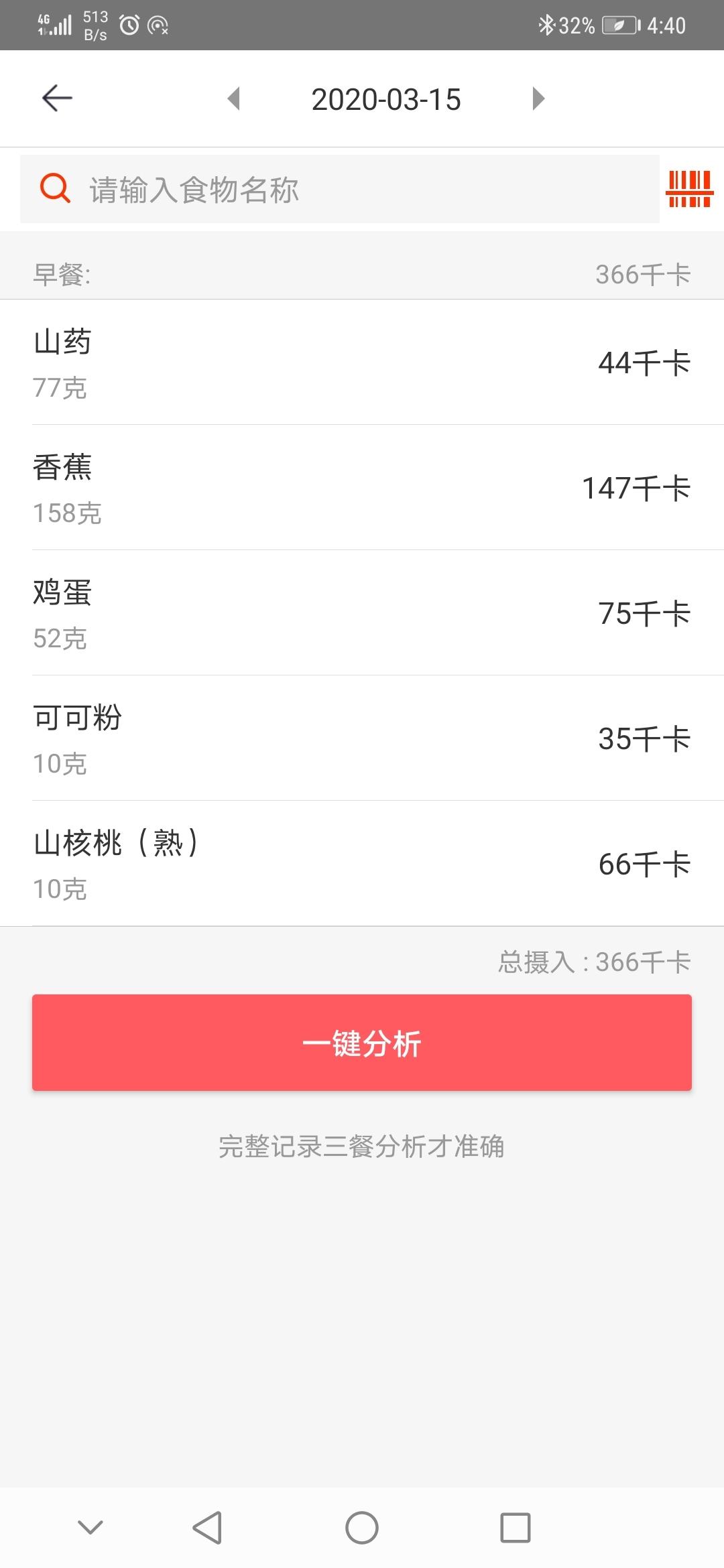The width and height of the screenshot is (724, 1568).
Task: Tap the 一键分析 button
Action: coord(362,1043)
